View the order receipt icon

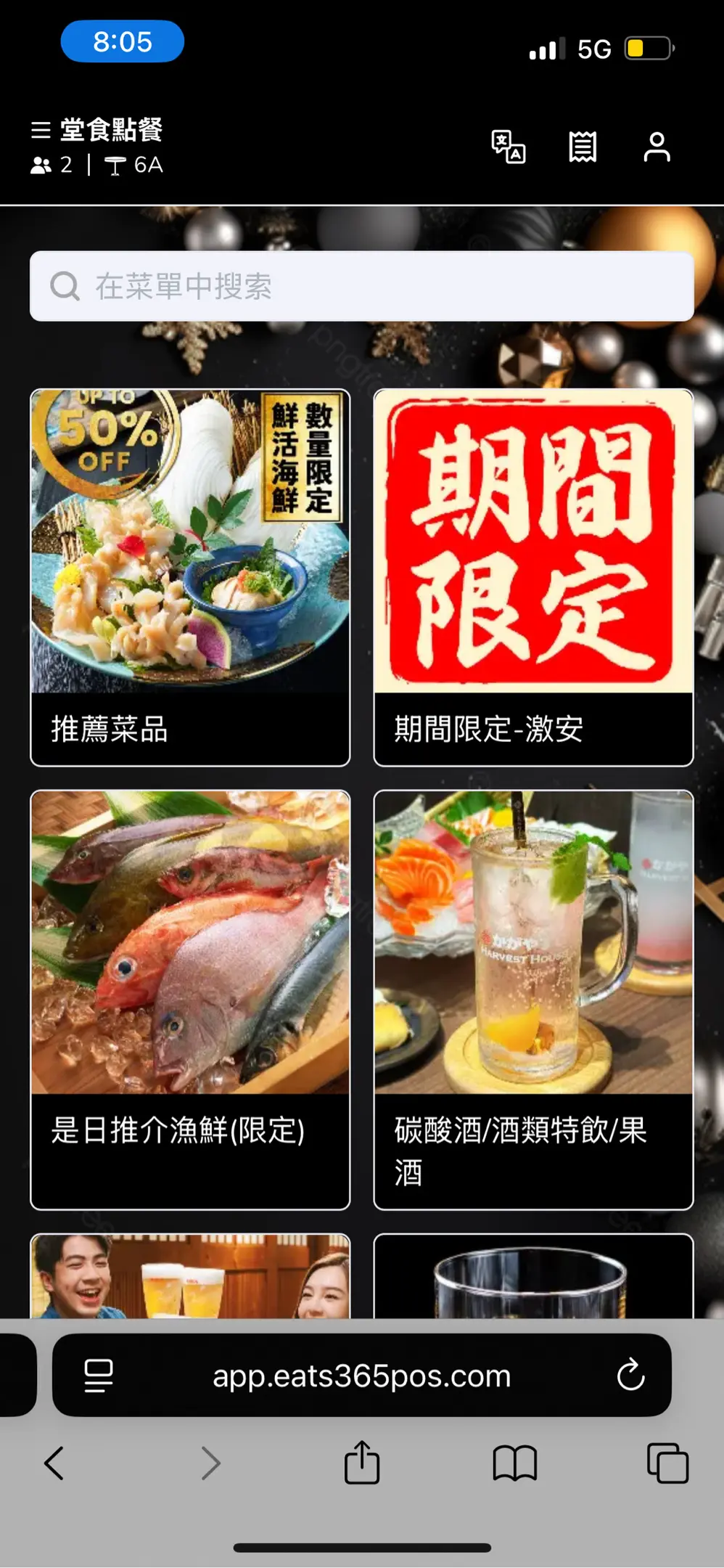(583, 147)
